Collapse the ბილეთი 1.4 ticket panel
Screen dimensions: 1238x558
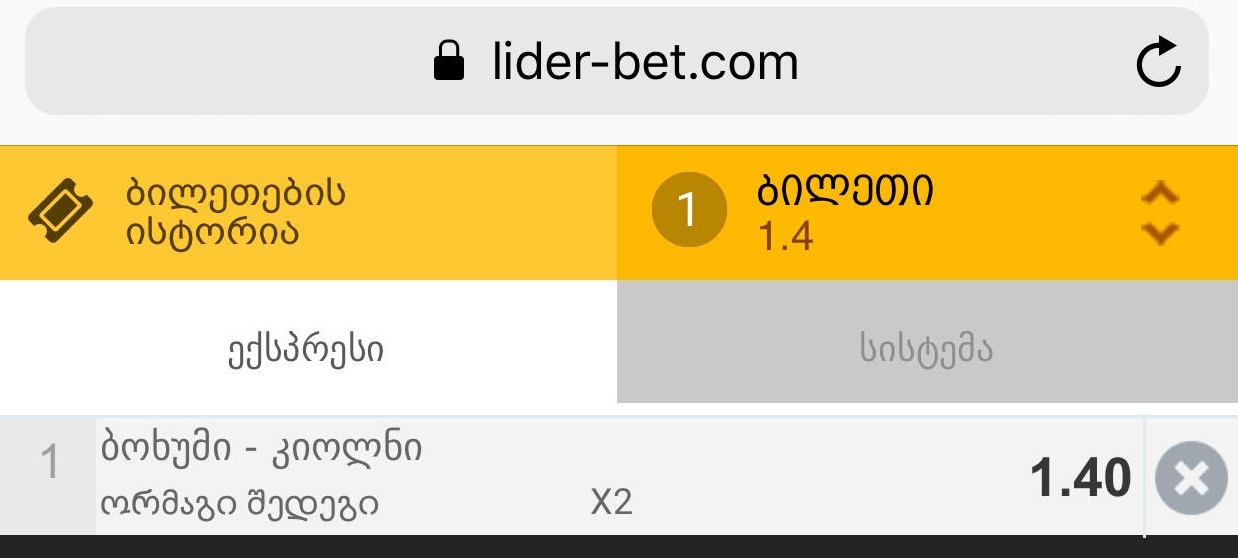[x=1159, y=213]
